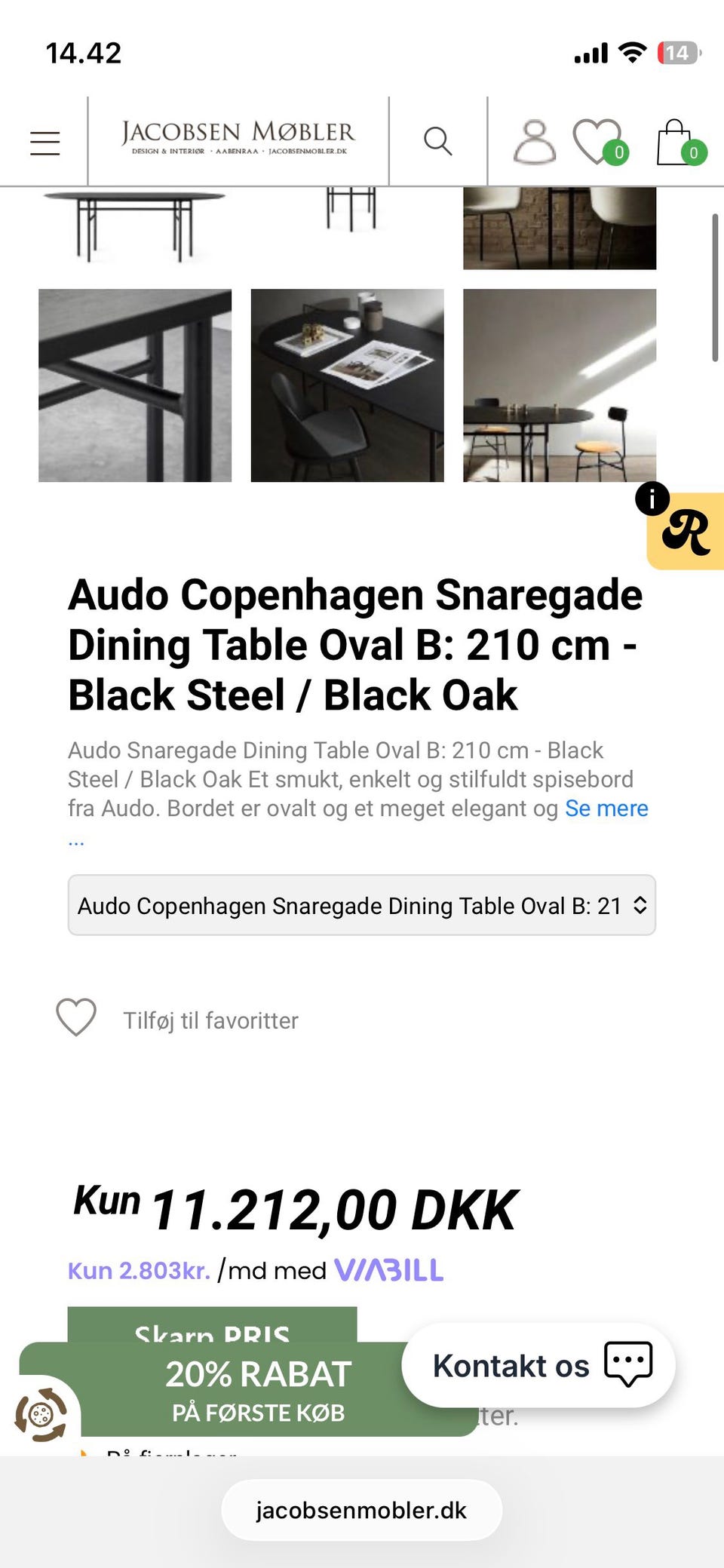
Task: Open the yellow R info widget
Action: pos(686,531)
